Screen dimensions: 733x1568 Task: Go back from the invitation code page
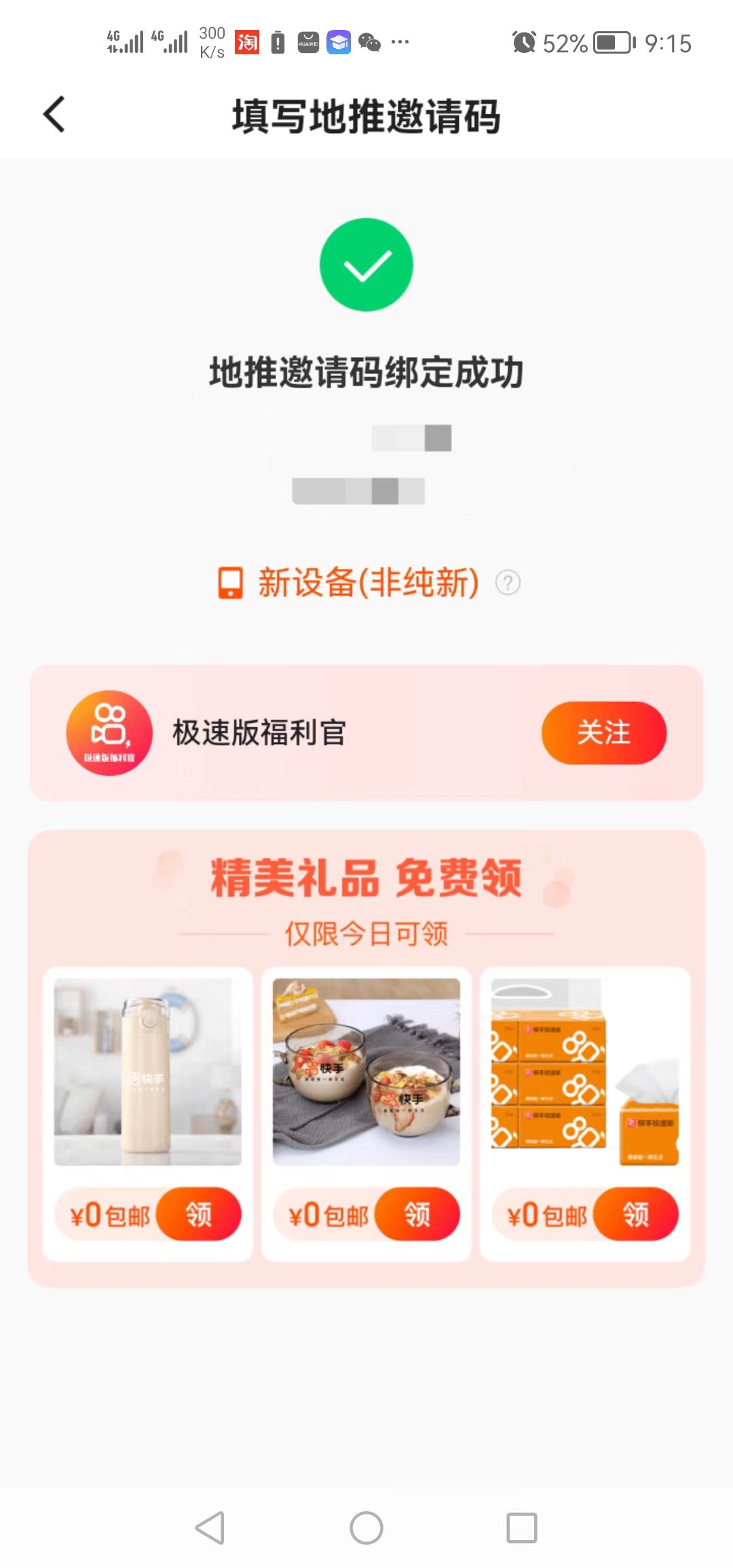pos(54,115)
